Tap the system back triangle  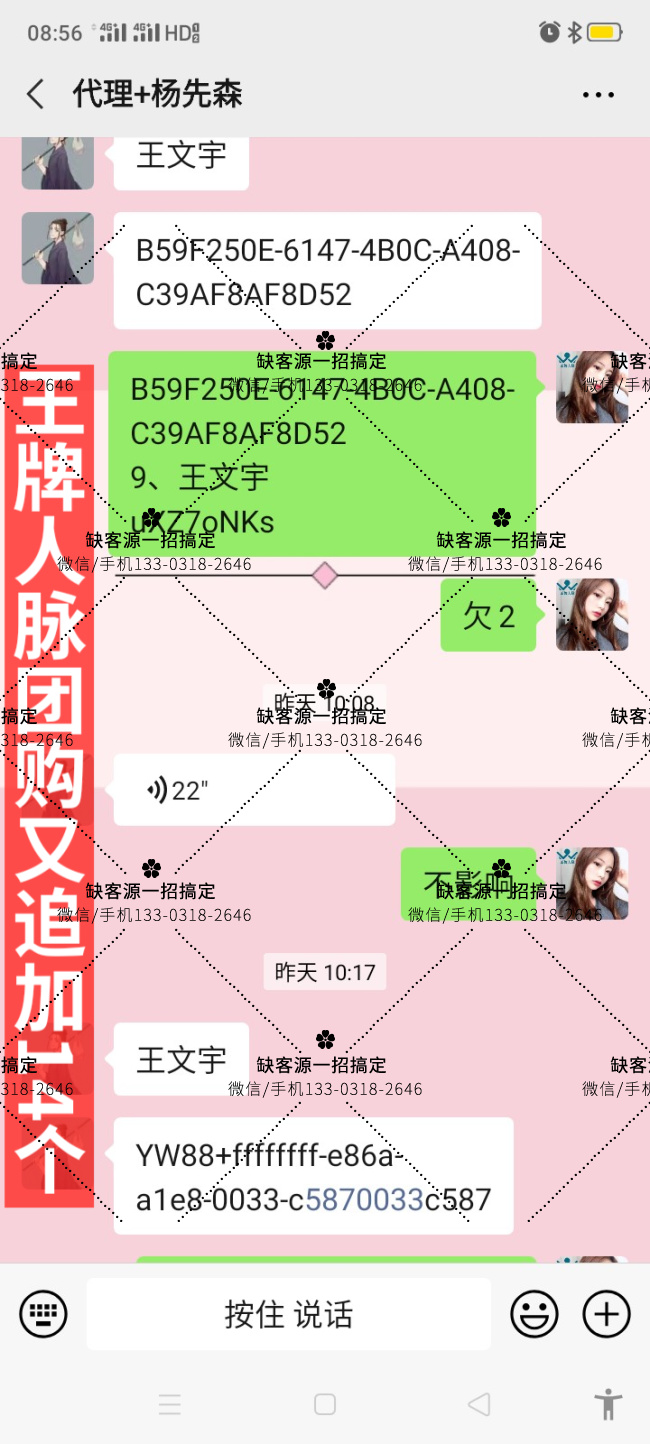[x=479, y=1404]
